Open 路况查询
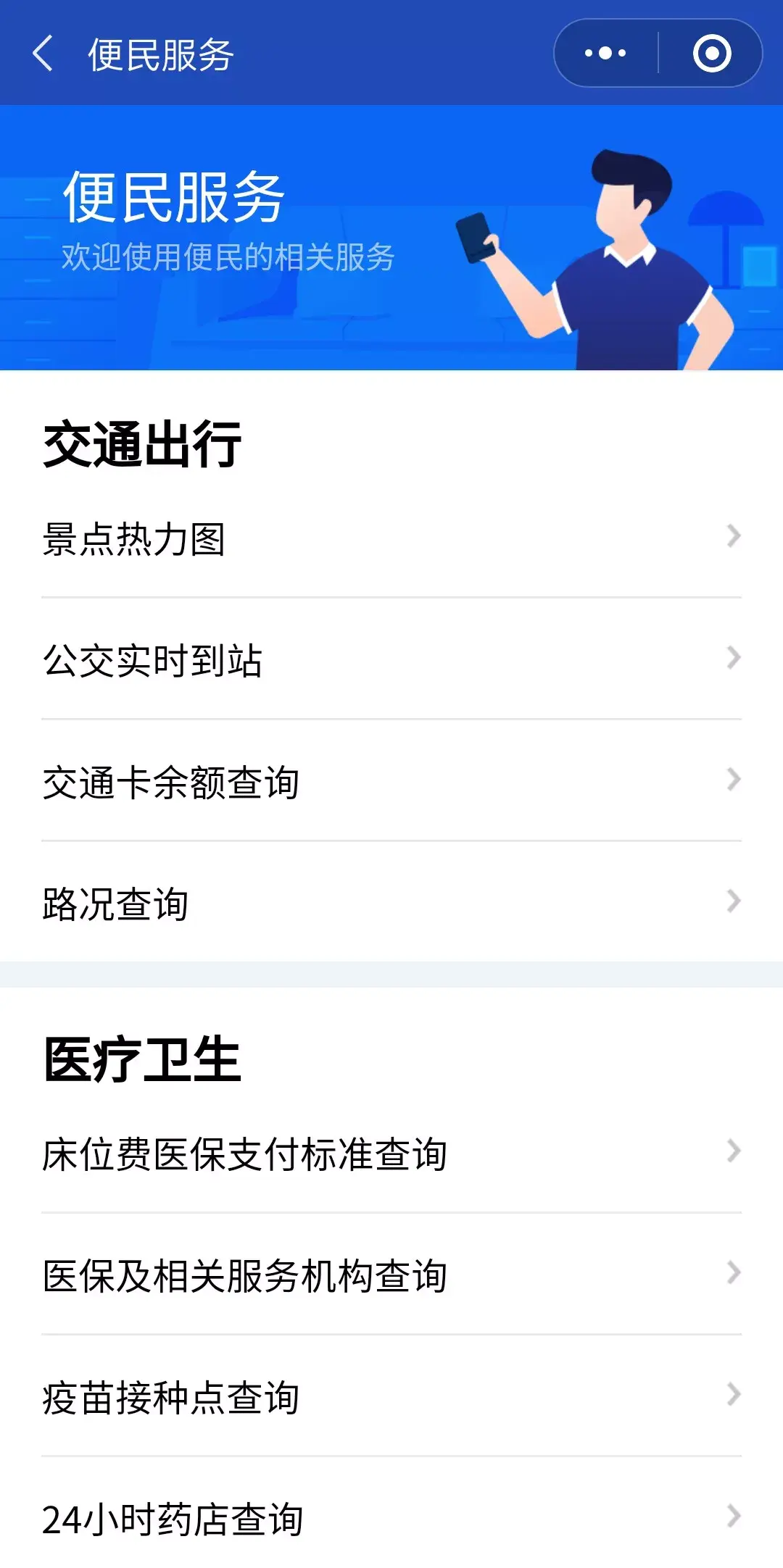783x1568 pixels. [x=391, y=904]
